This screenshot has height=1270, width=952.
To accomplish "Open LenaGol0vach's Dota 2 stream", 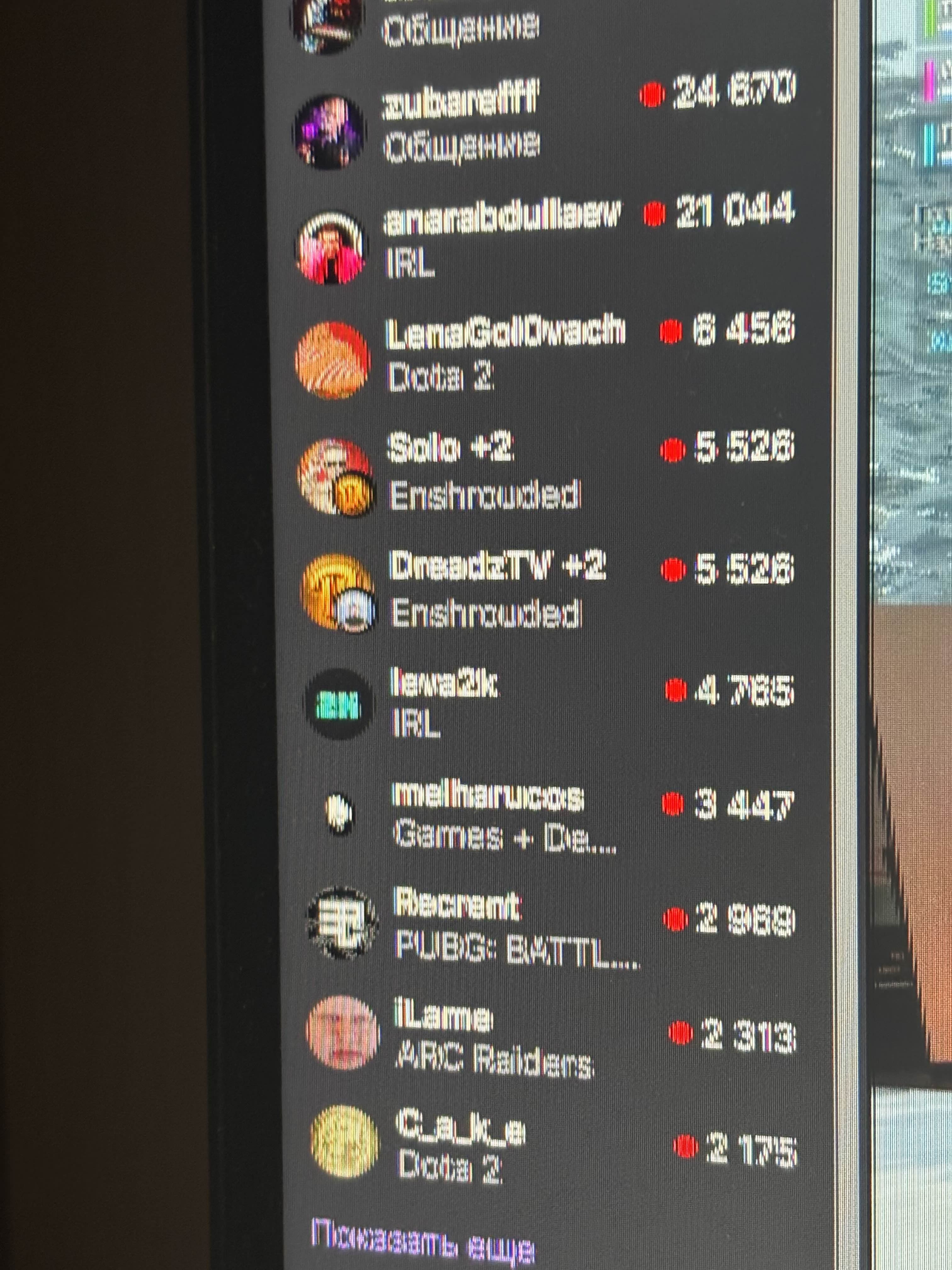I will coord(505,334).
